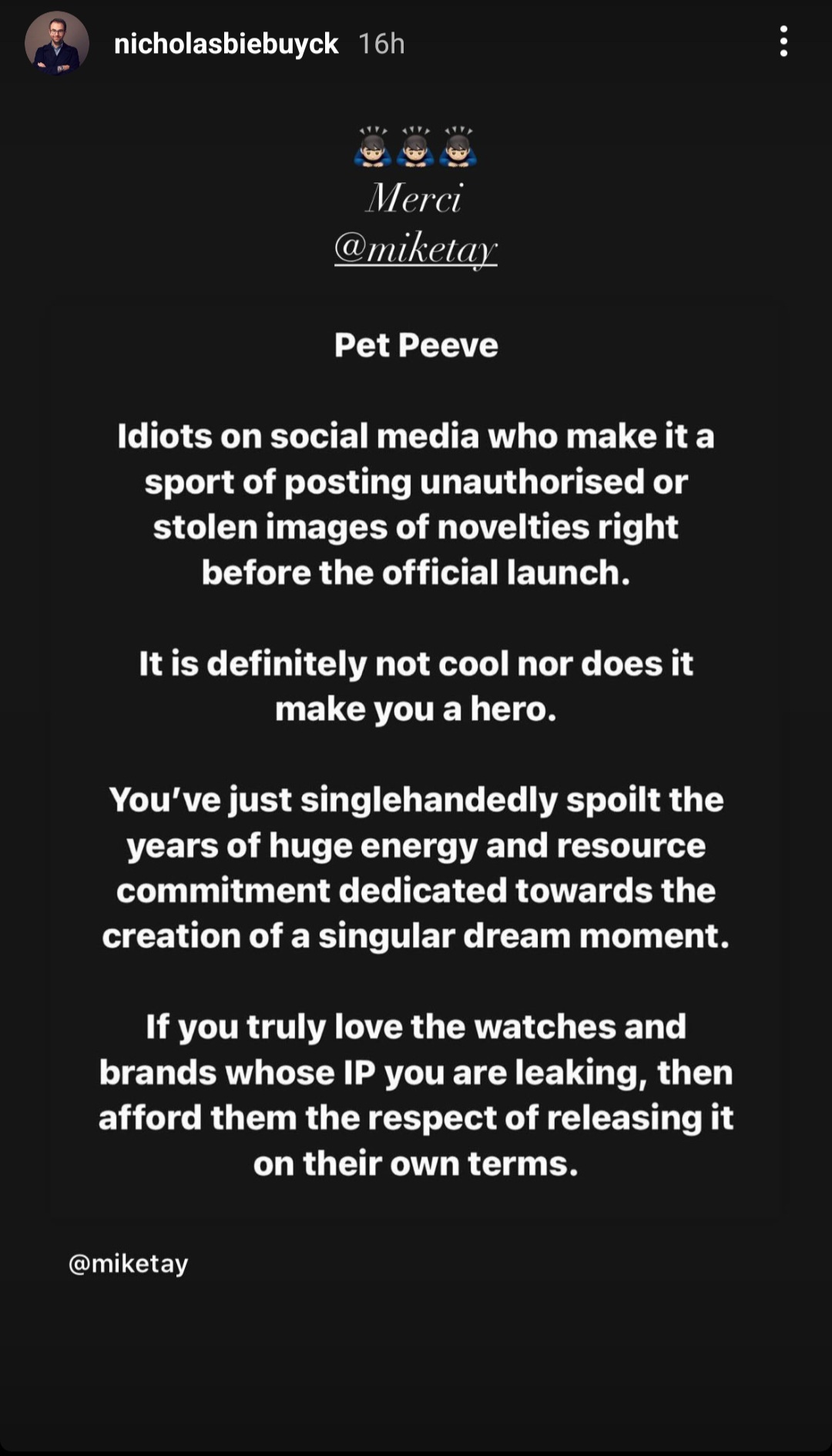Open the underlined @miketay mention
Image resolution: width=832 pixels, height=1456 pixels.
click(x=416, y=249)
